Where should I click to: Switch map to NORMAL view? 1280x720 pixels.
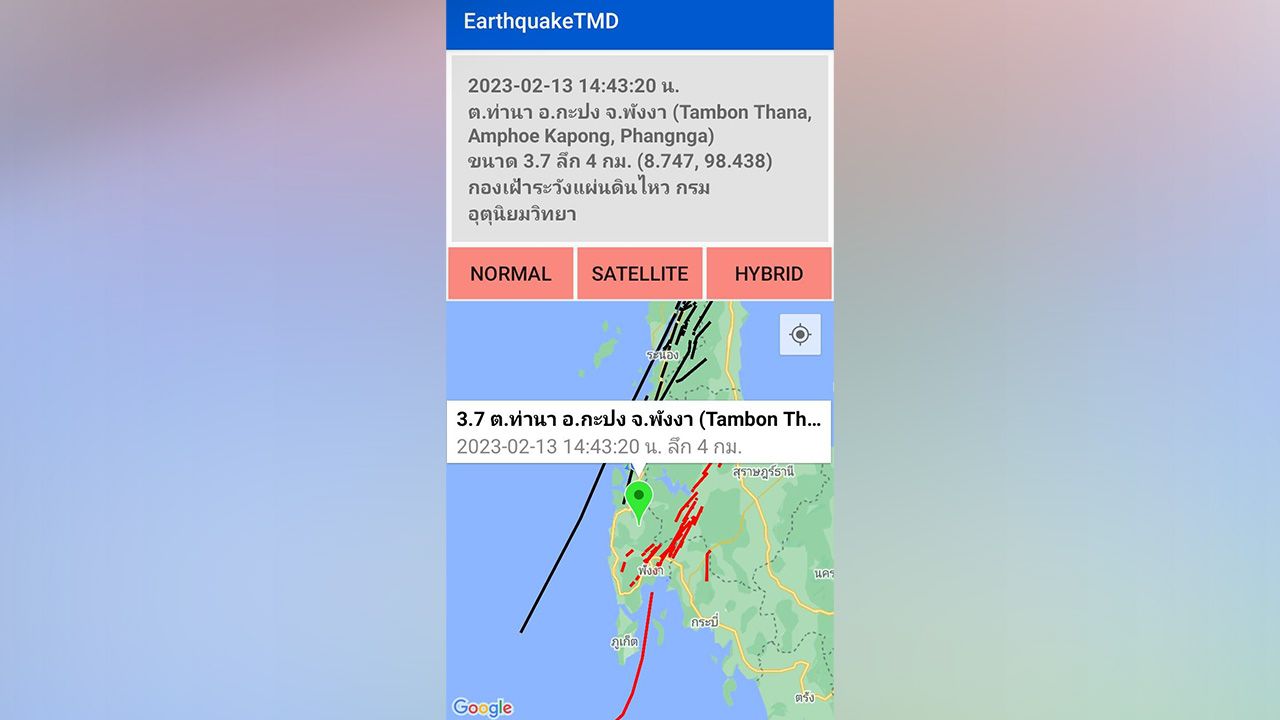[x=510, y=274]
